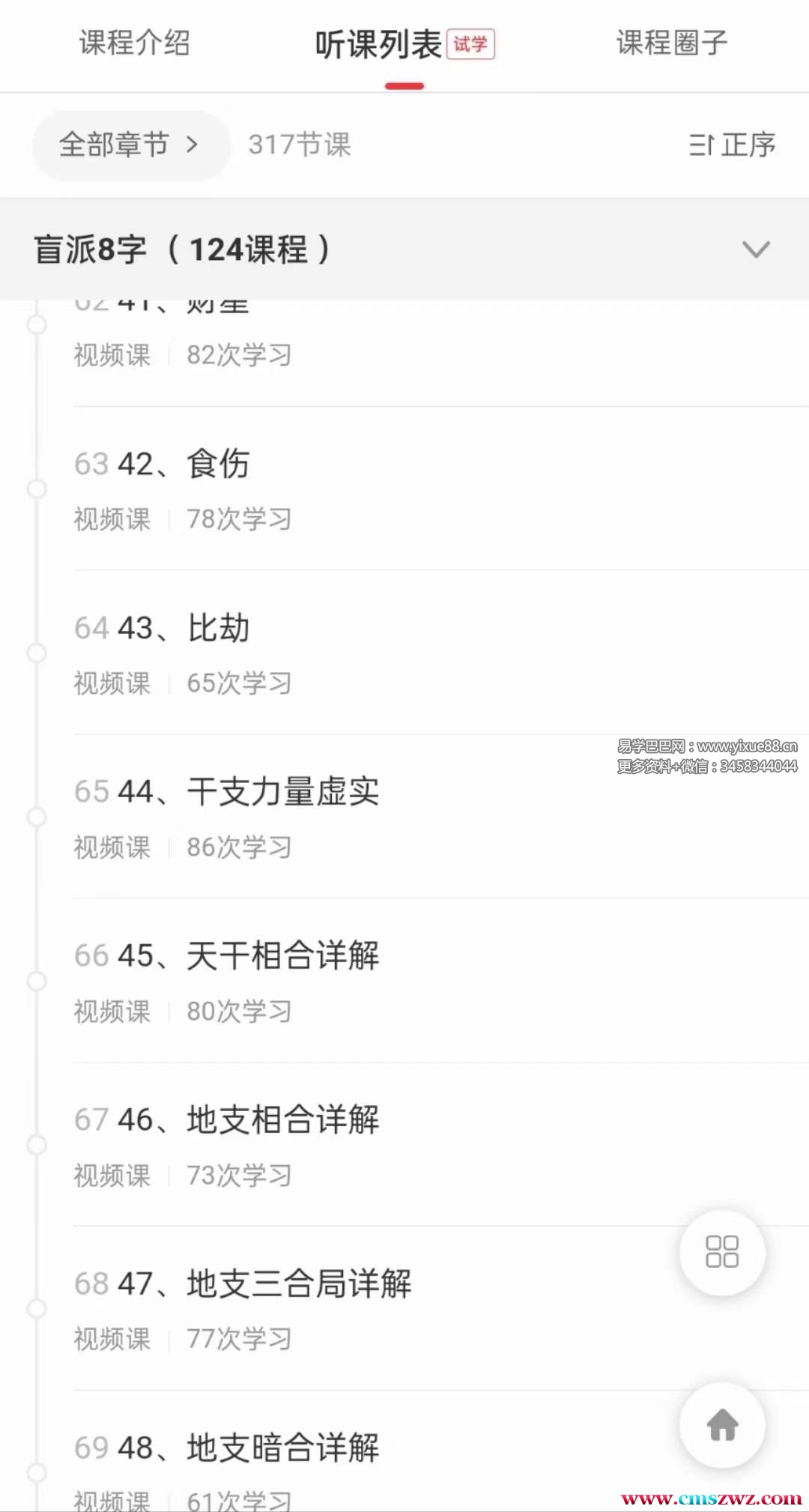Screen dimensions: 809x1512
Task: Open lesson 45、天干相合详解
Action: click(x=282, y=956)
